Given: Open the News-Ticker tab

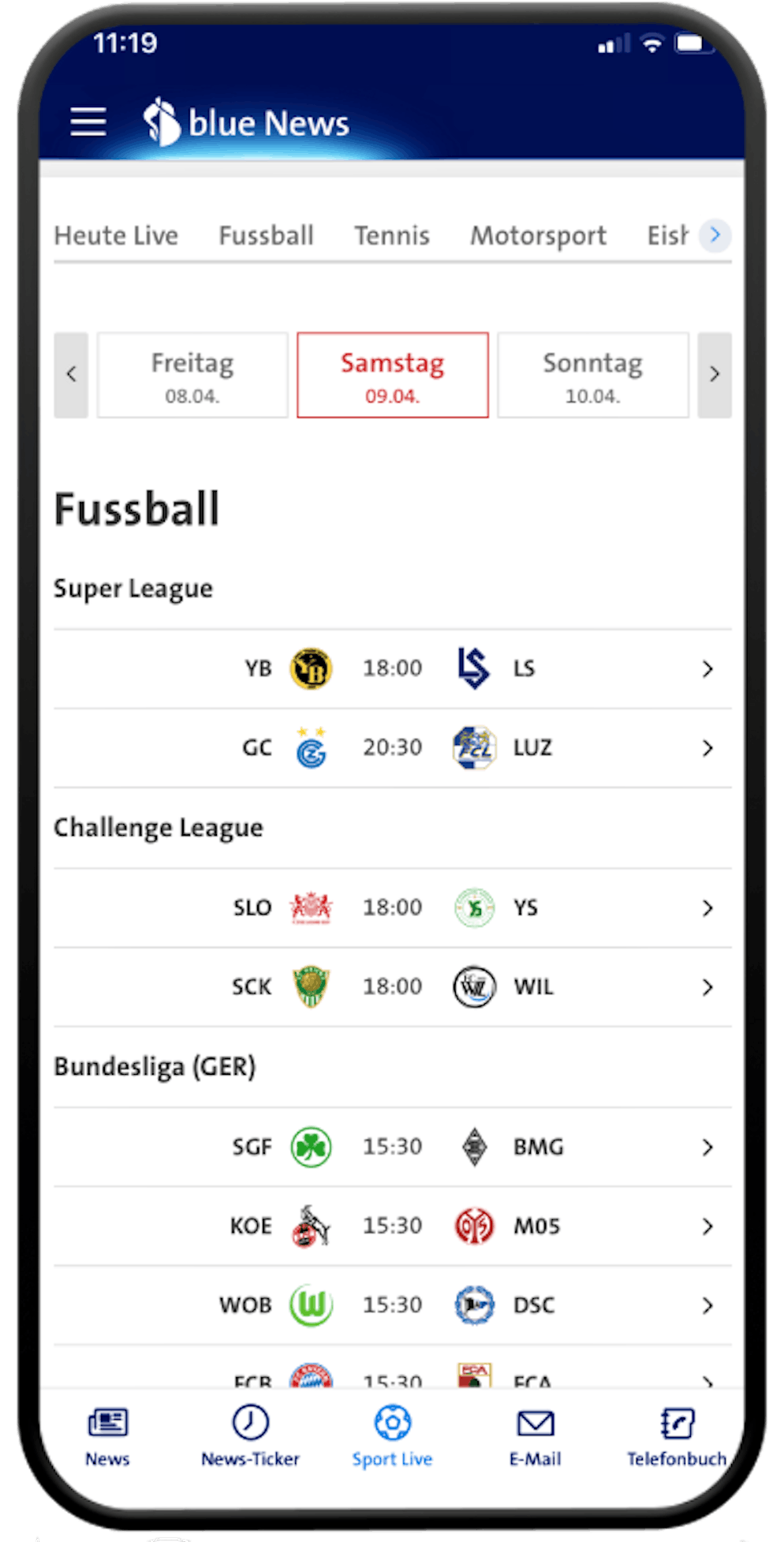Looking at the screenshot, I should [250, 1435].
